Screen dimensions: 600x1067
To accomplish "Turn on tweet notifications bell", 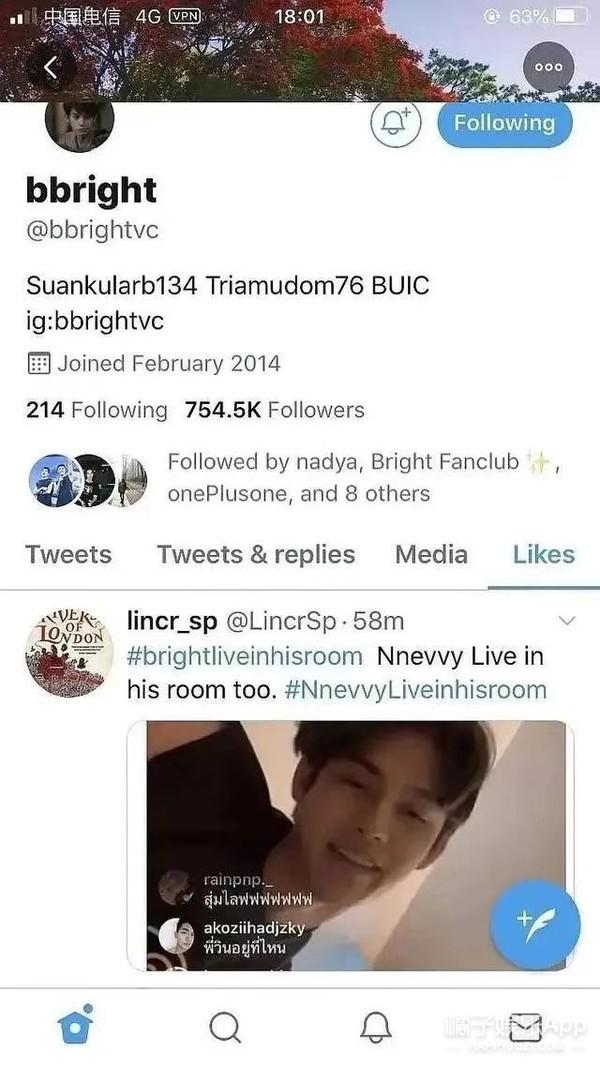I will click(396, 124).
